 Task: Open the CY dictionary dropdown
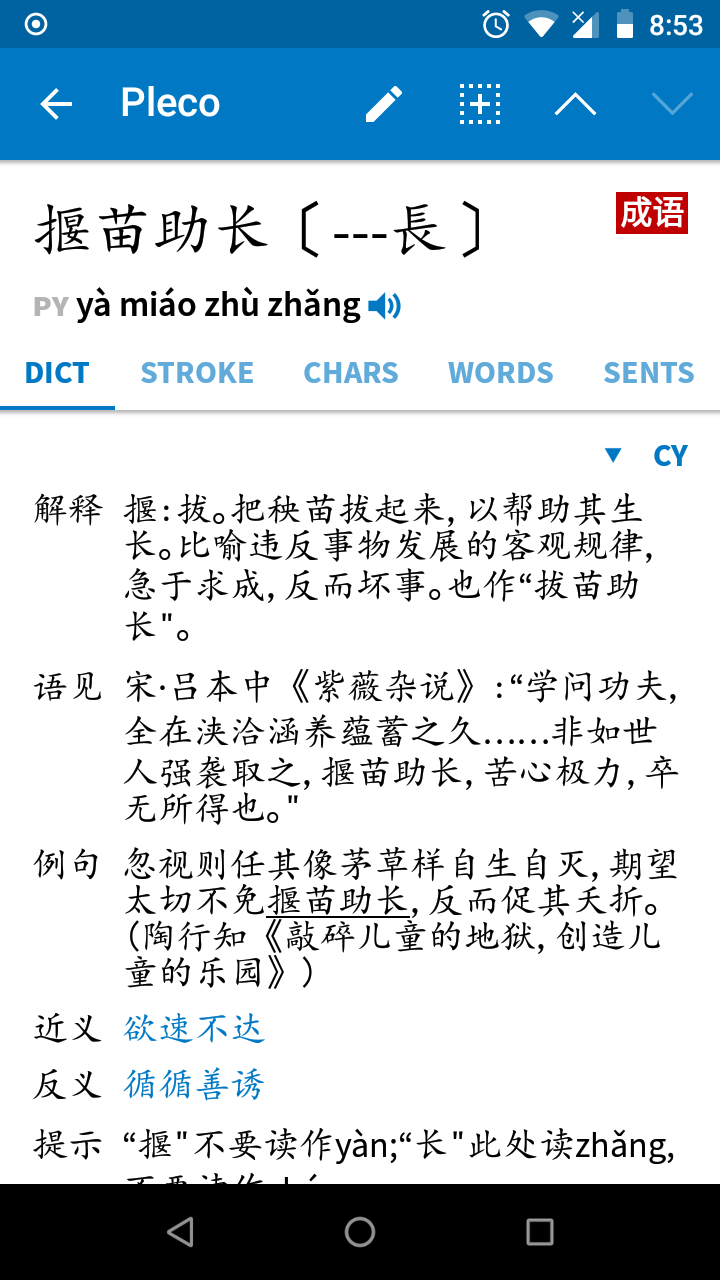[x=646, y=456]
